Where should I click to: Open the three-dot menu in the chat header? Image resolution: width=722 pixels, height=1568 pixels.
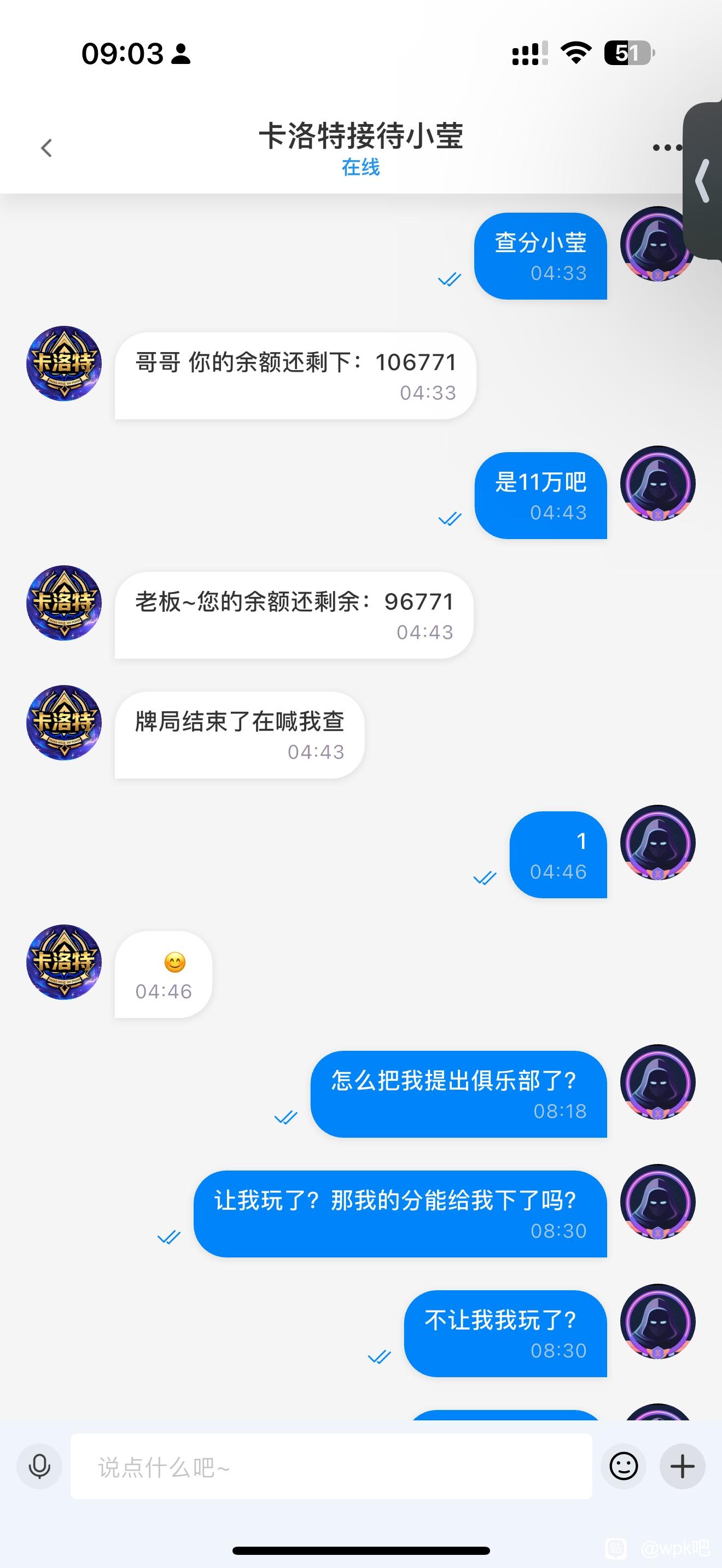666,147
